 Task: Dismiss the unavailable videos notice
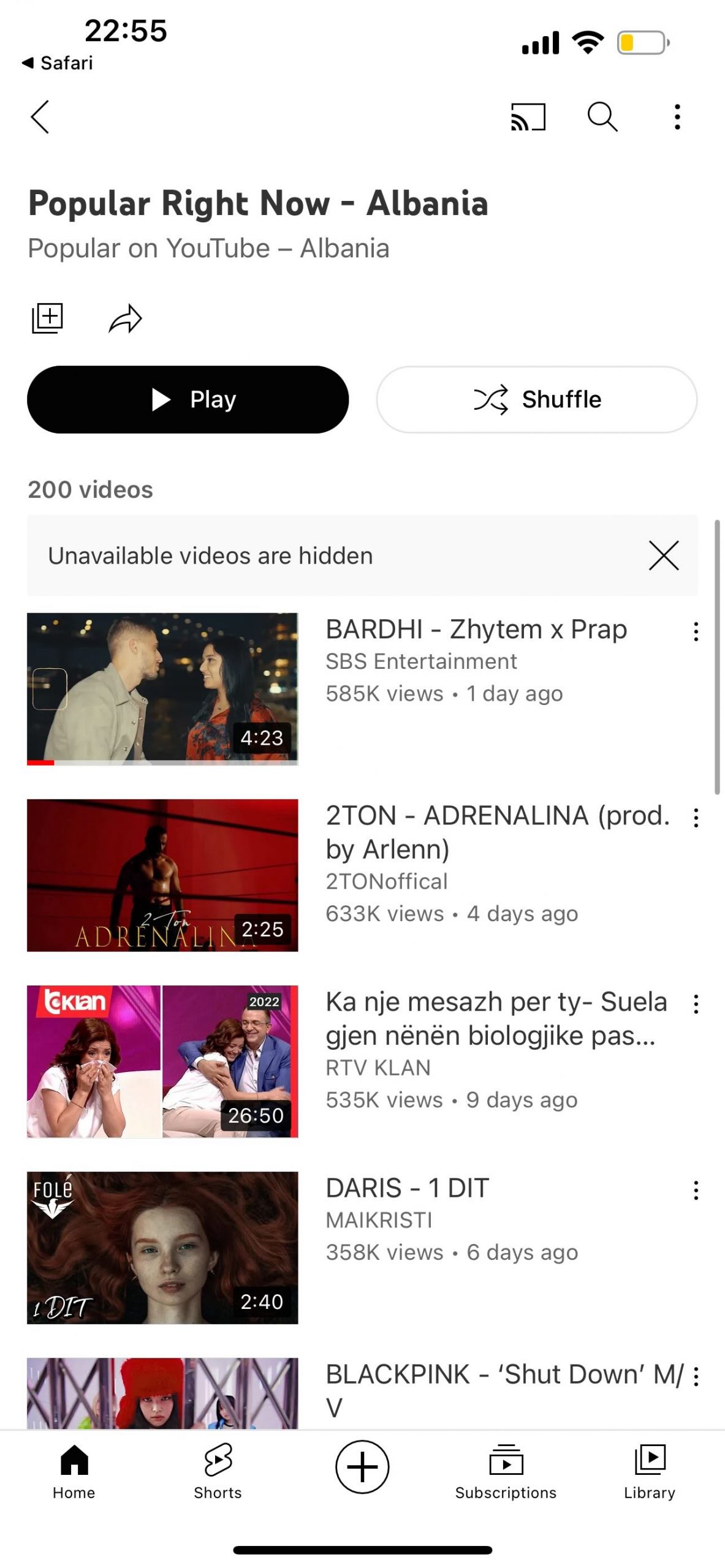tap(664, 556)
